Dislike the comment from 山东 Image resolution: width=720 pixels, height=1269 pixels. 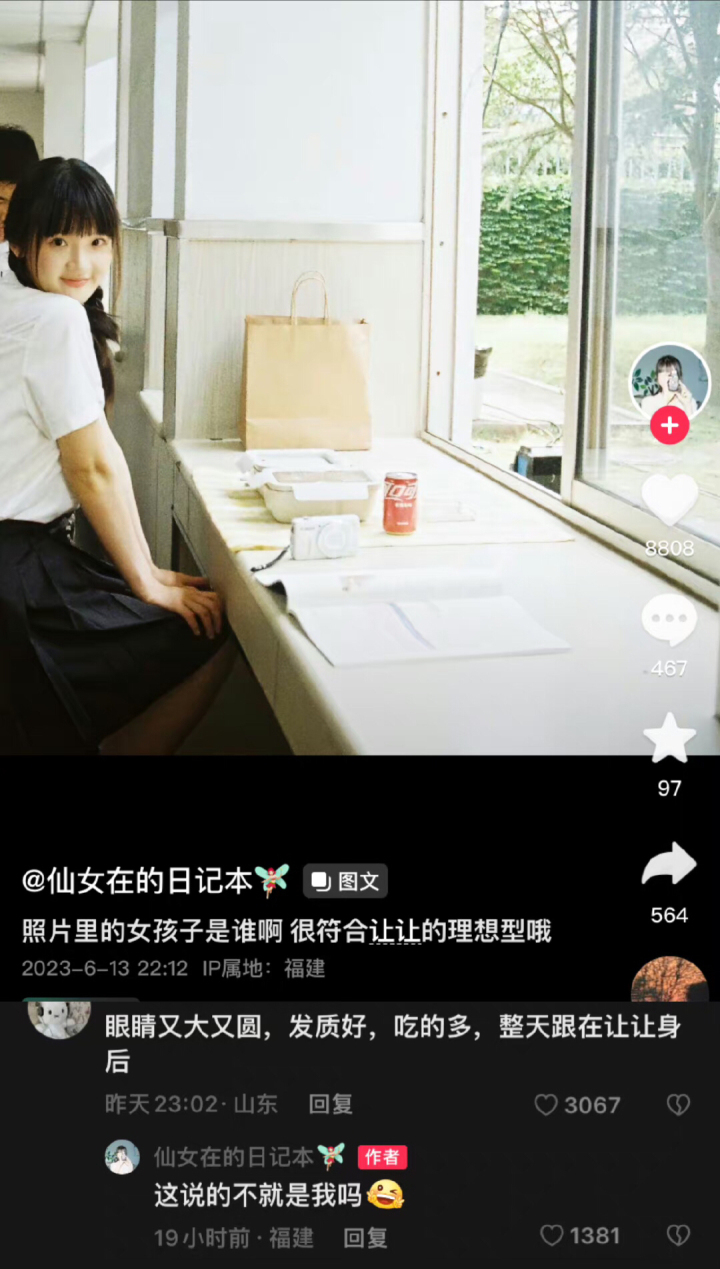678,1105
